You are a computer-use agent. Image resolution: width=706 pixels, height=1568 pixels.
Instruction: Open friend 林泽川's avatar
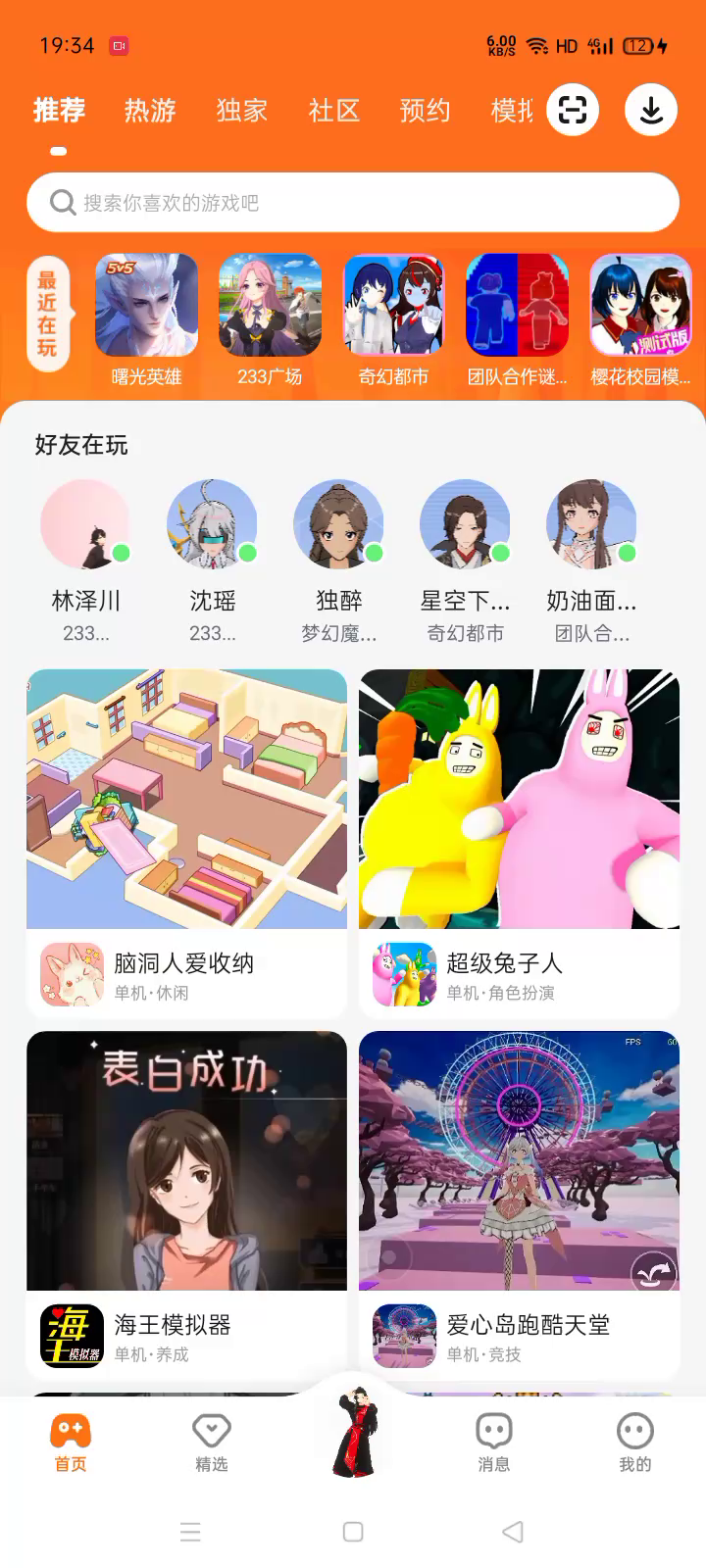point(86,524)
